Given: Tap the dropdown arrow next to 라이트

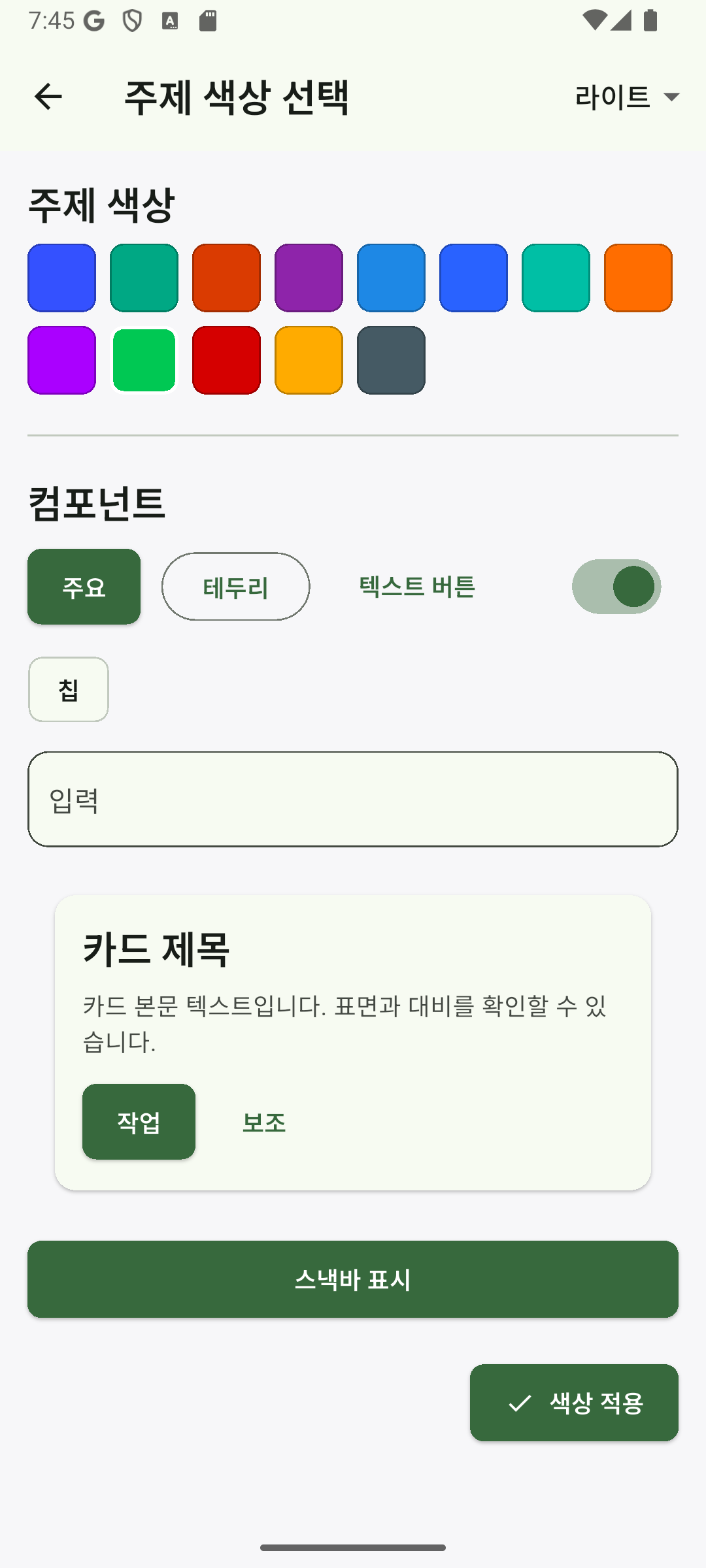Looking at the screenshot, I should [673, 97].
